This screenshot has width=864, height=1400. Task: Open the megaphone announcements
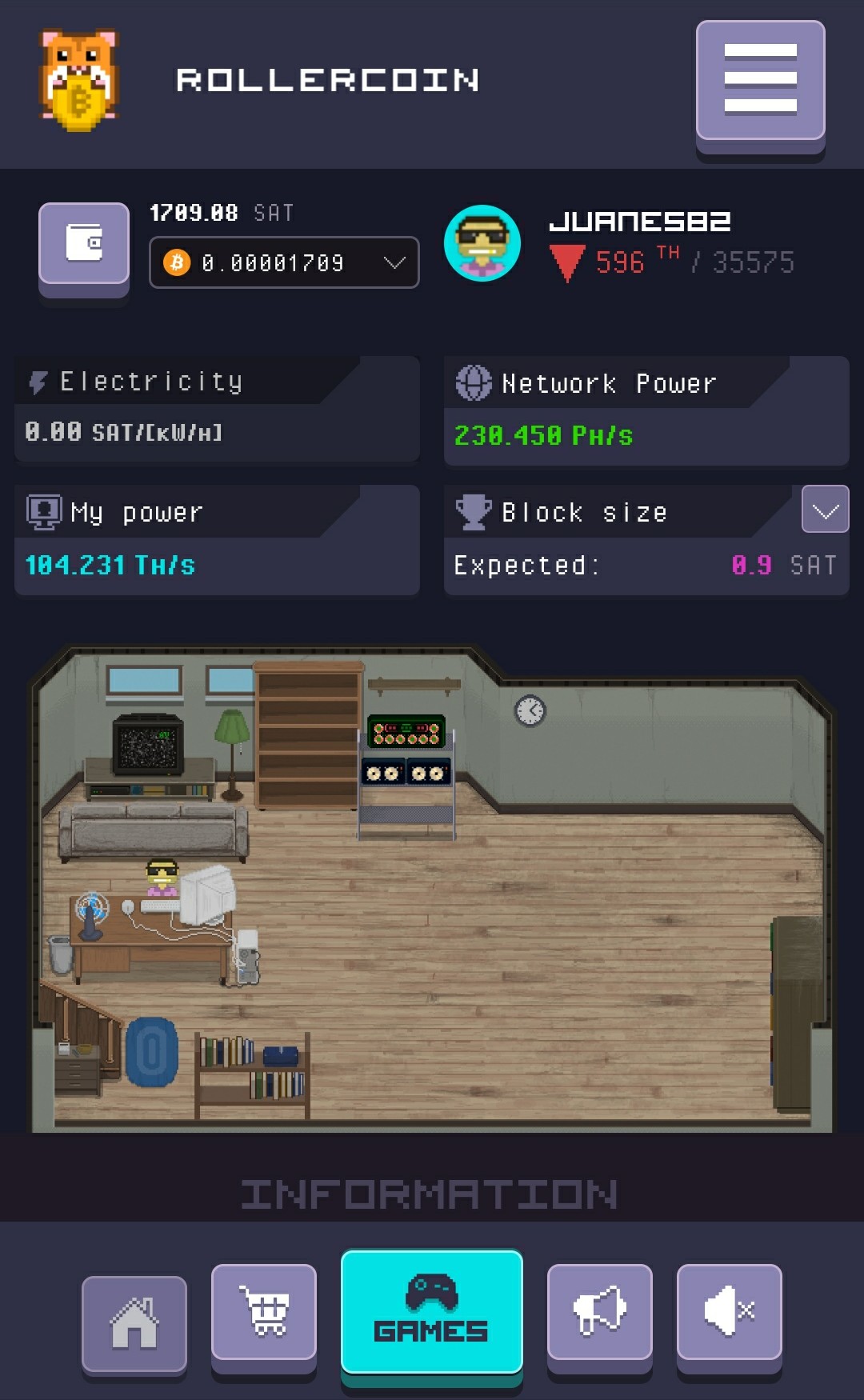[599, 1312]
